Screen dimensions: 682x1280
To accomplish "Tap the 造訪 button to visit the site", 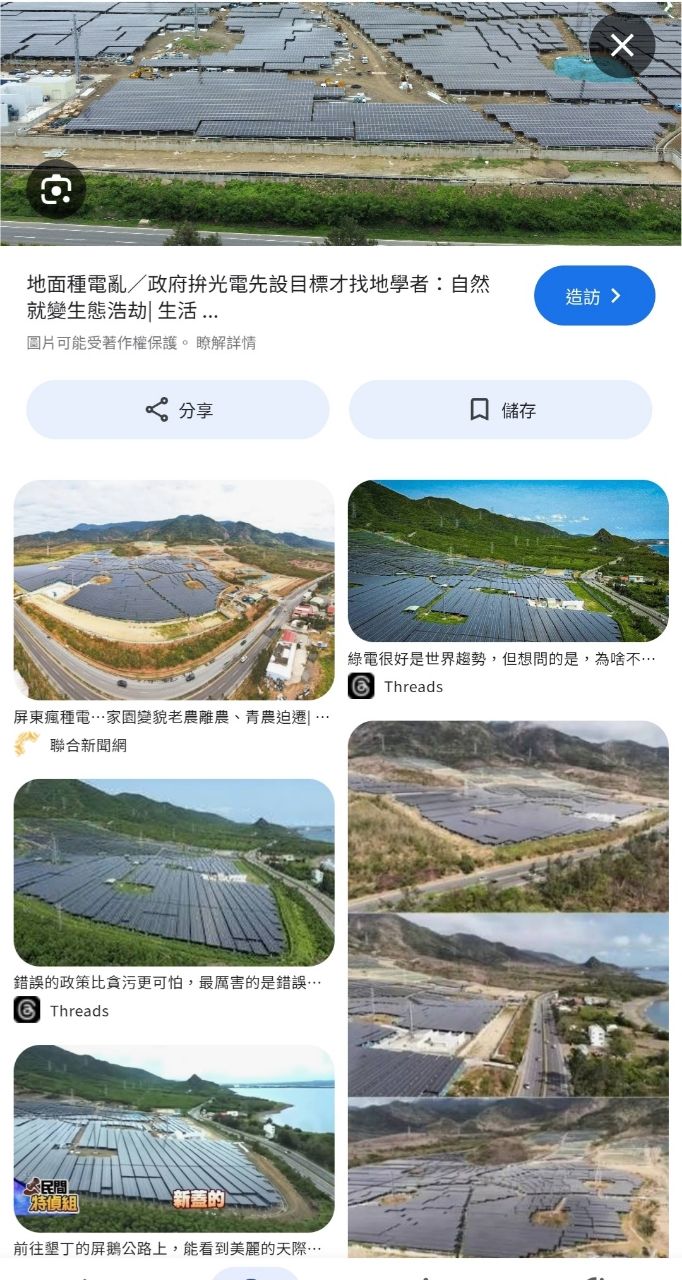I will click(594, 296).
